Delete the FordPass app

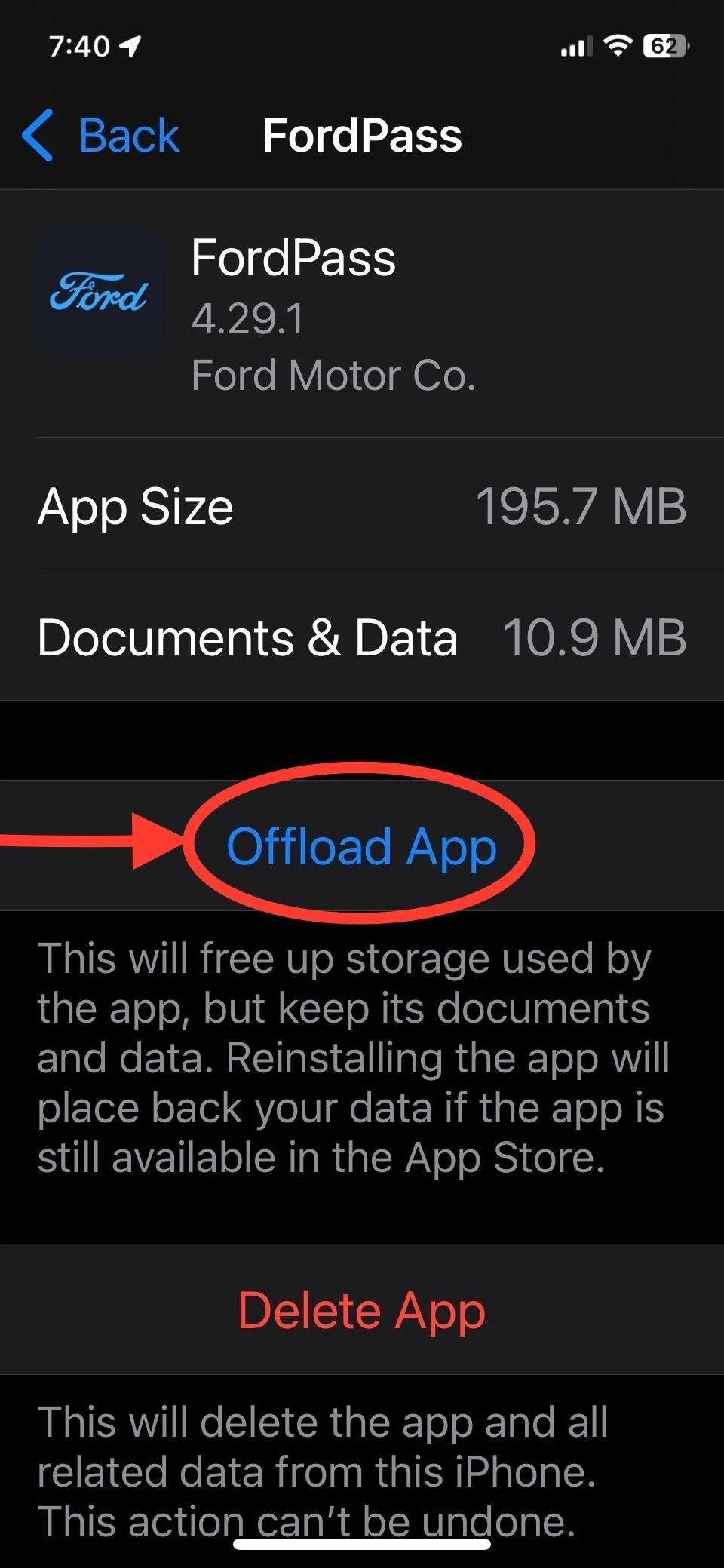[x=362, y=1310]
